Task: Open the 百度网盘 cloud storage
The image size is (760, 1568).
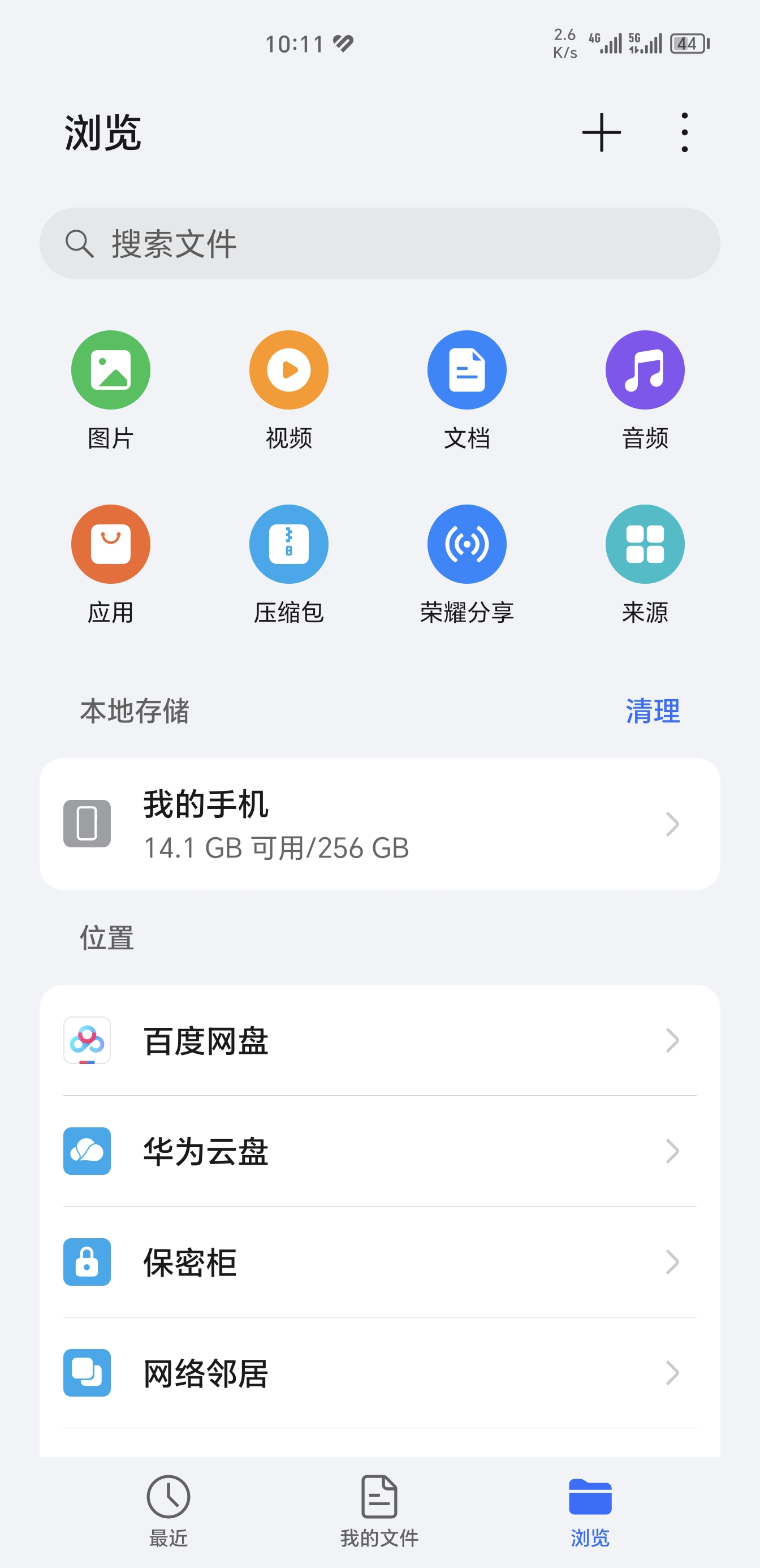Action: [x=379, y=1041]
